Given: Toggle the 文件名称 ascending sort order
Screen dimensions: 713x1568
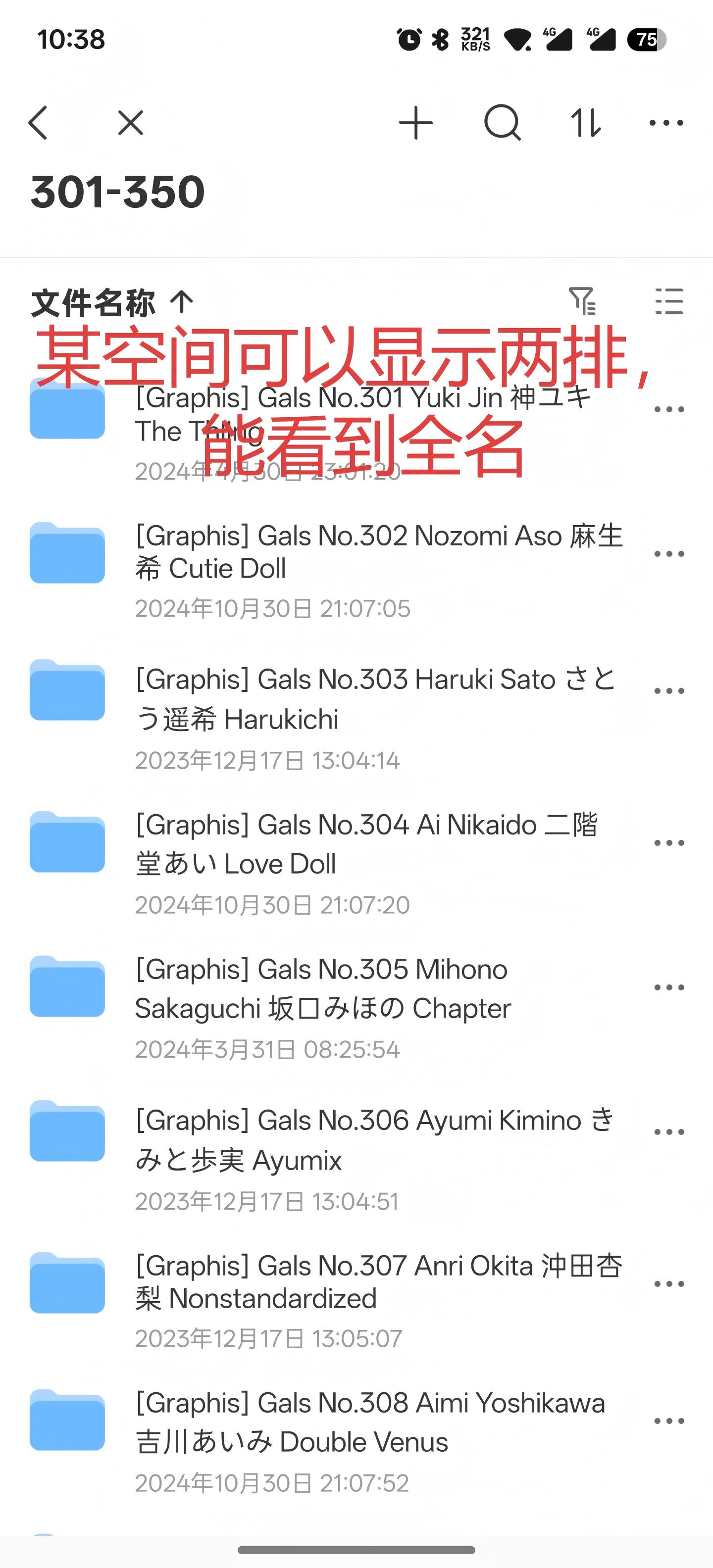Looking at the screenshot, I should 181,302.
